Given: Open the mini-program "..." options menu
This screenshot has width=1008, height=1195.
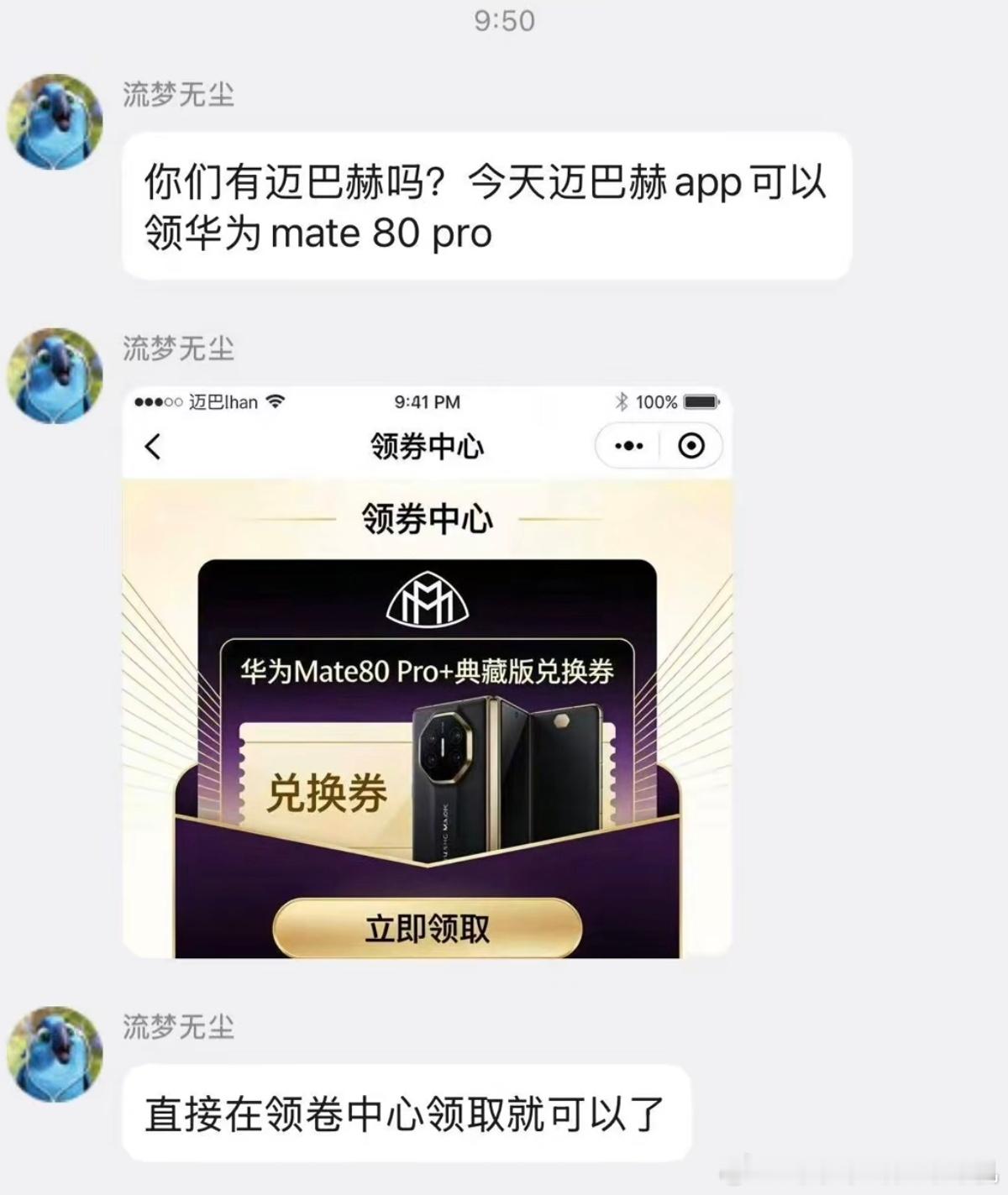Looking at the screenshot, I should (x=629, y=444).
